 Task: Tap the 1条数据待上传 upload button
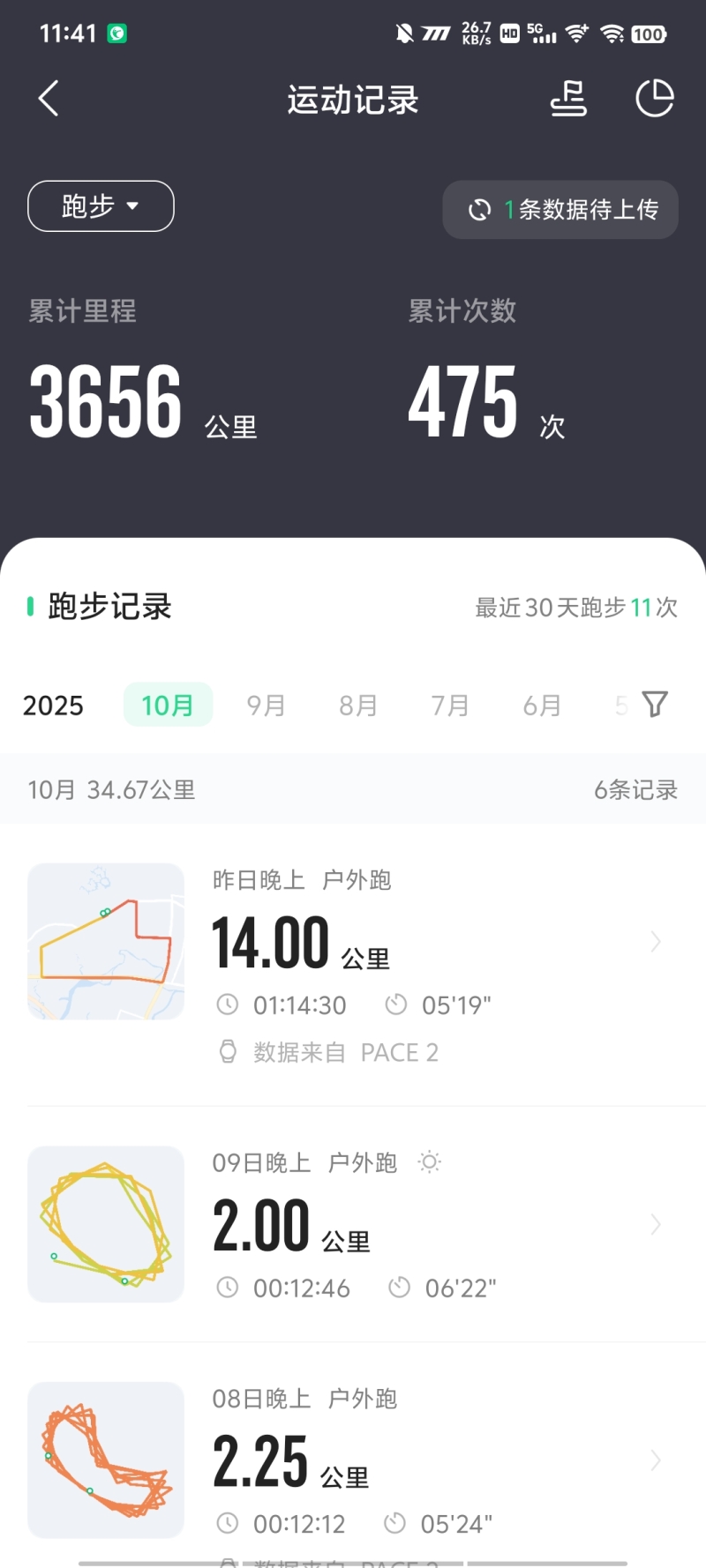(560, 210)
